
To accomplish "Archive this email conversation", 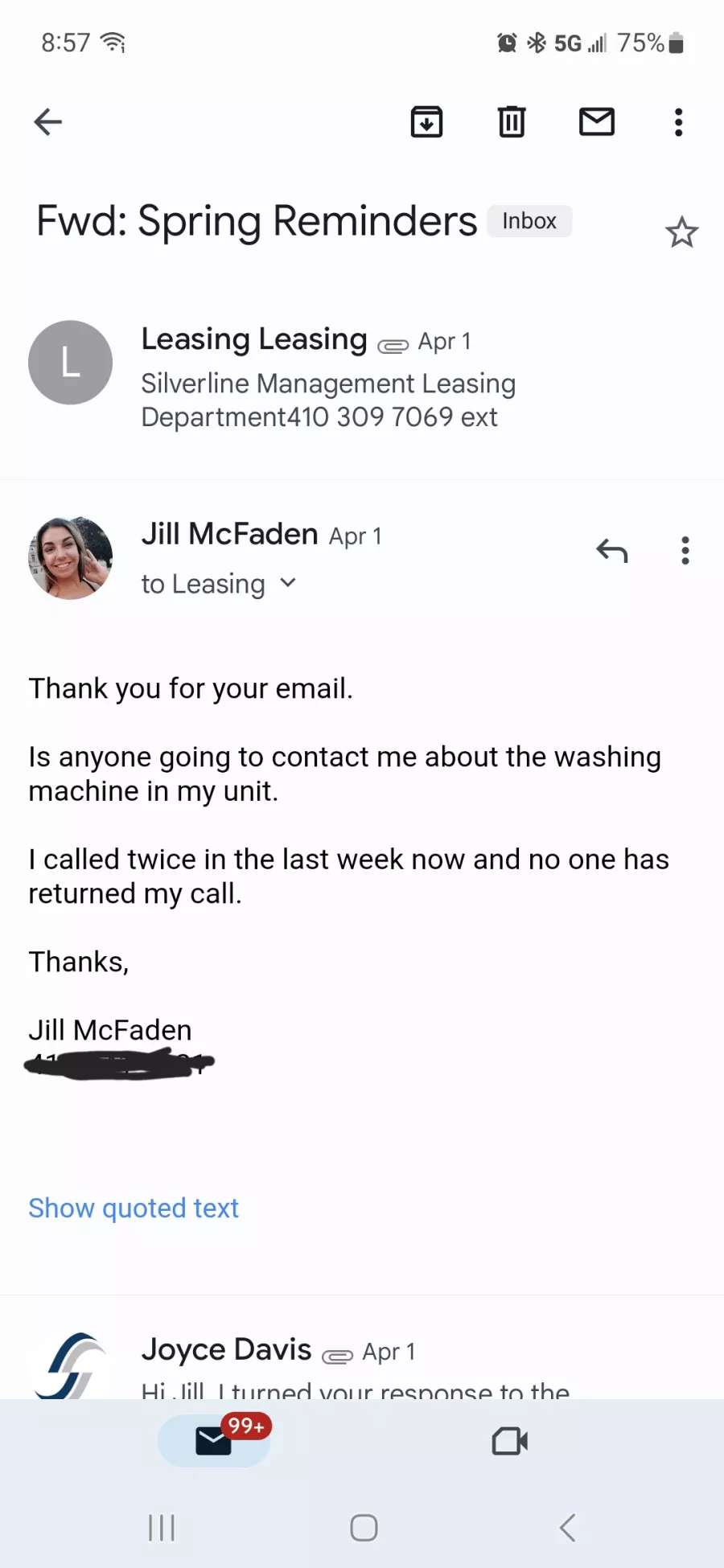I will pyautogui.click(x=426, y=122).
